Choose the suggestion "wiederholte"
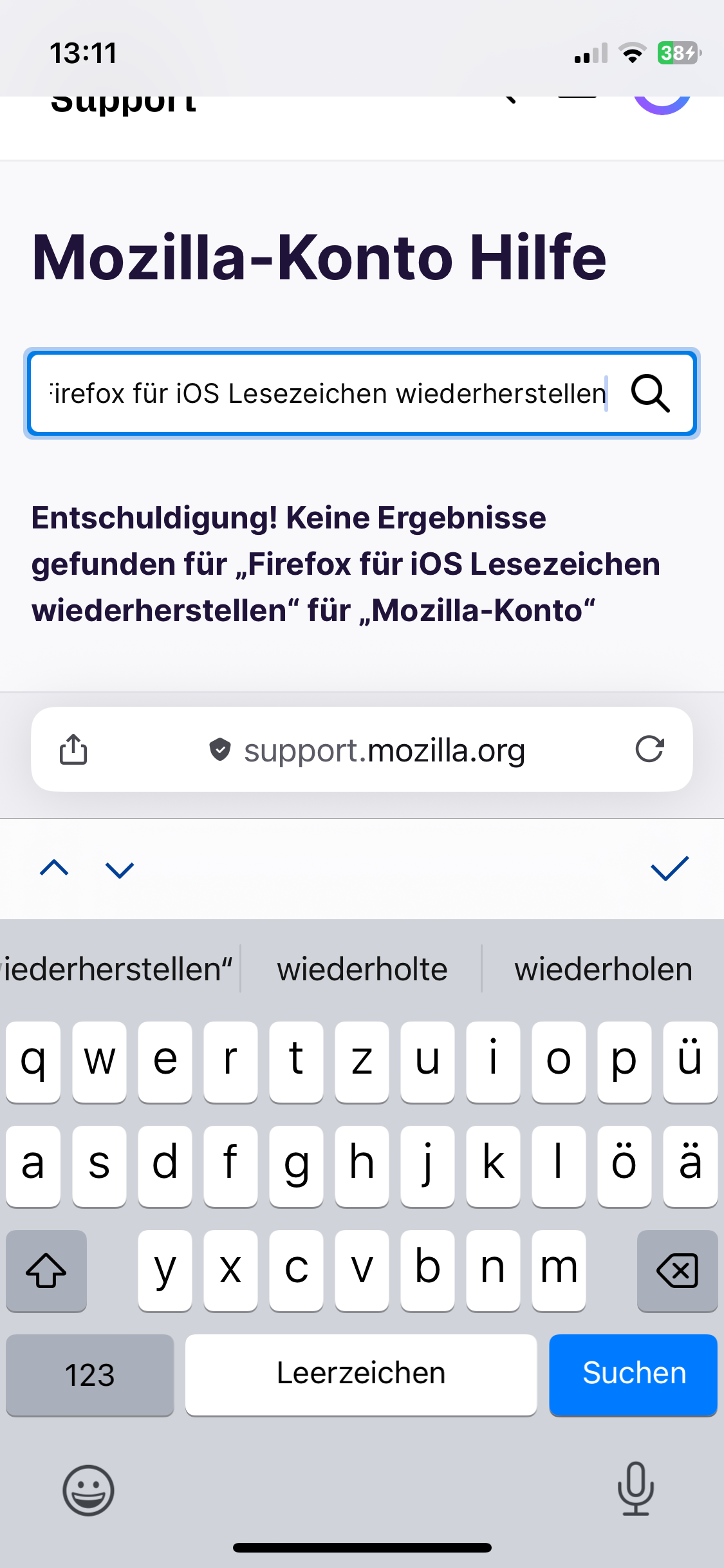 click(x=362, y=969)
